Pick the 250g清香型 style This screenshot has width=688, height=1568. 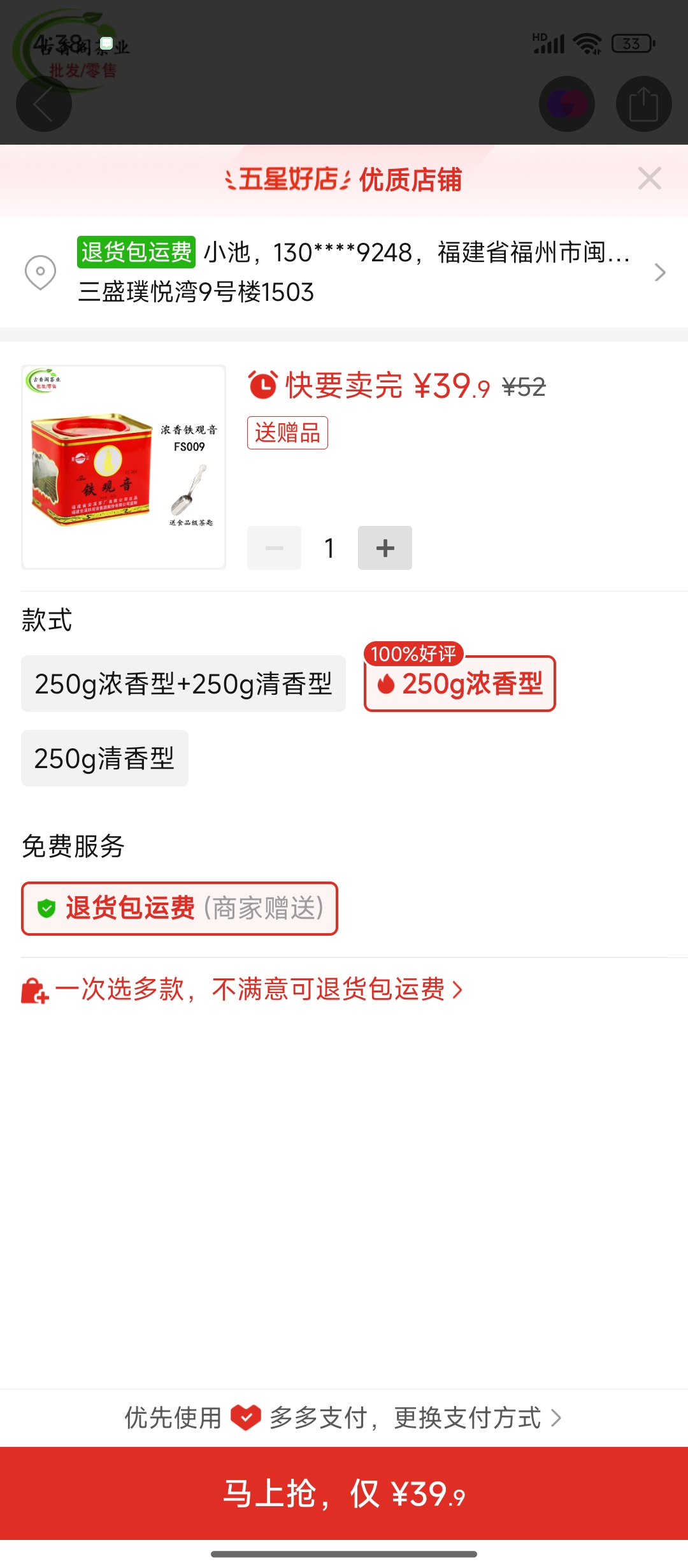pos(104,759)
